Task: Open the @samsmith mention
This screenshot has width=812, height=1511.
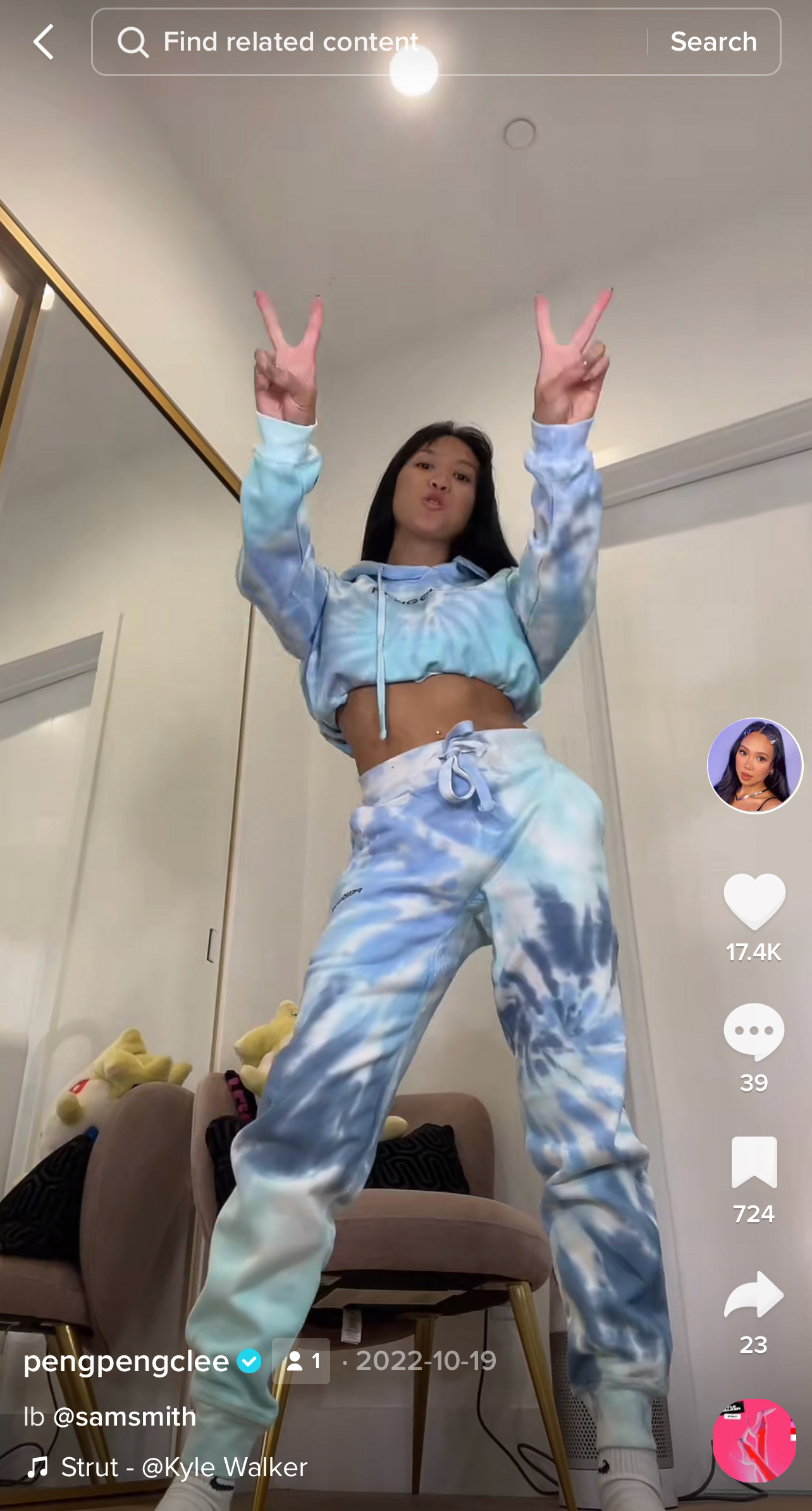Action: pos(125,1416)
